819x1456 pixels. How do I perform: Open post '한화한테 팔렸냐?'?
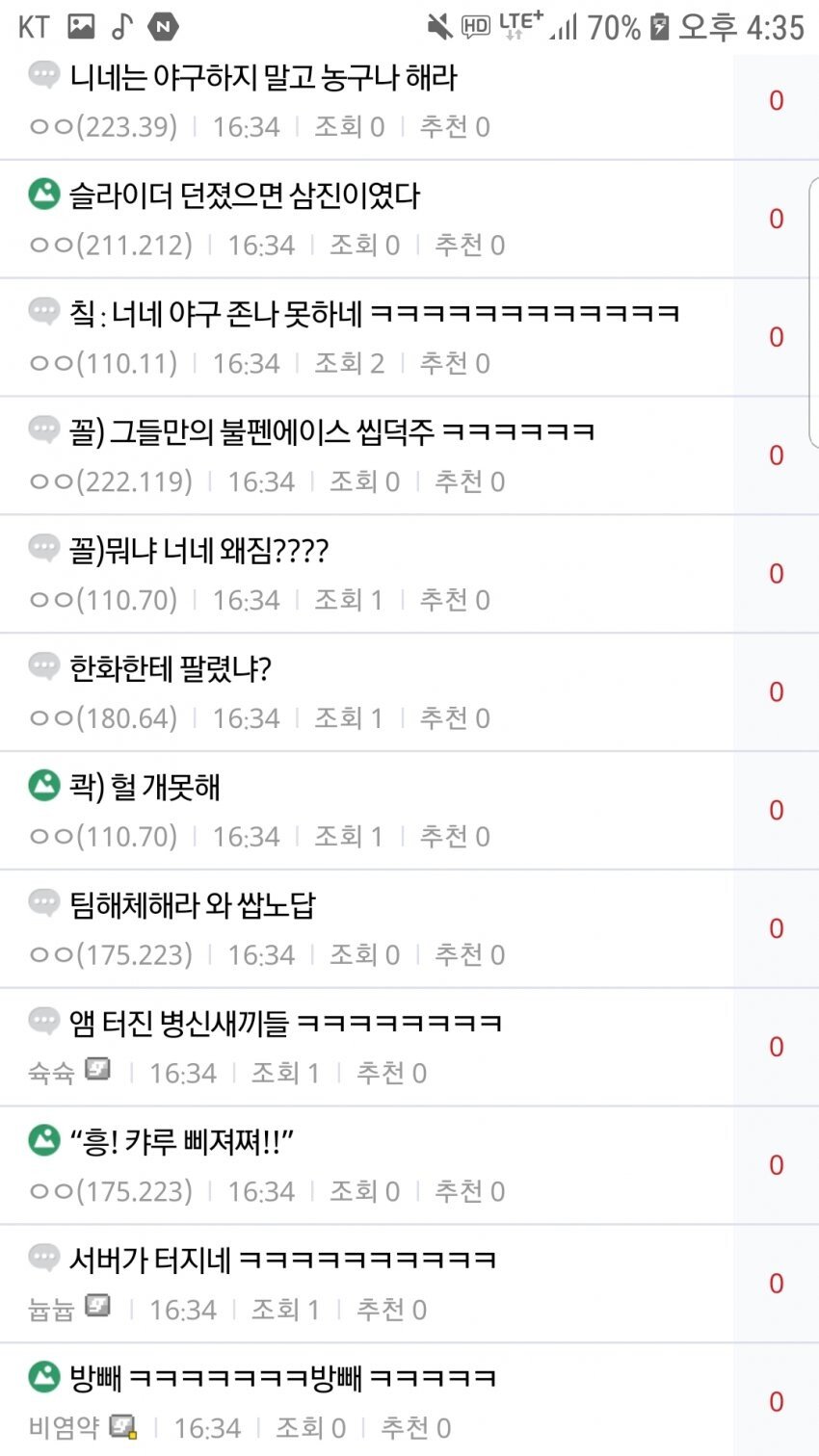(171, 668)
